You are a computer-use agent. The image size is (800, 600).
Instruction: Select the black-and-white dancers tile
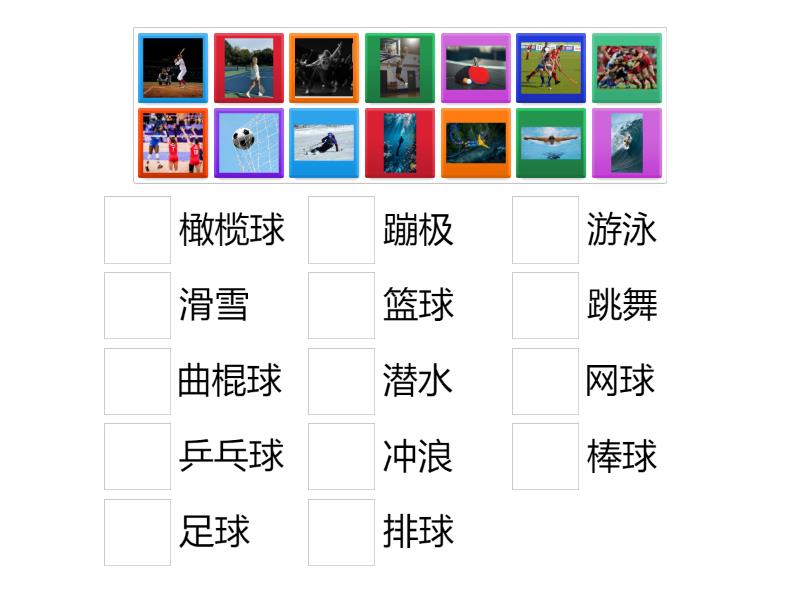324,68
